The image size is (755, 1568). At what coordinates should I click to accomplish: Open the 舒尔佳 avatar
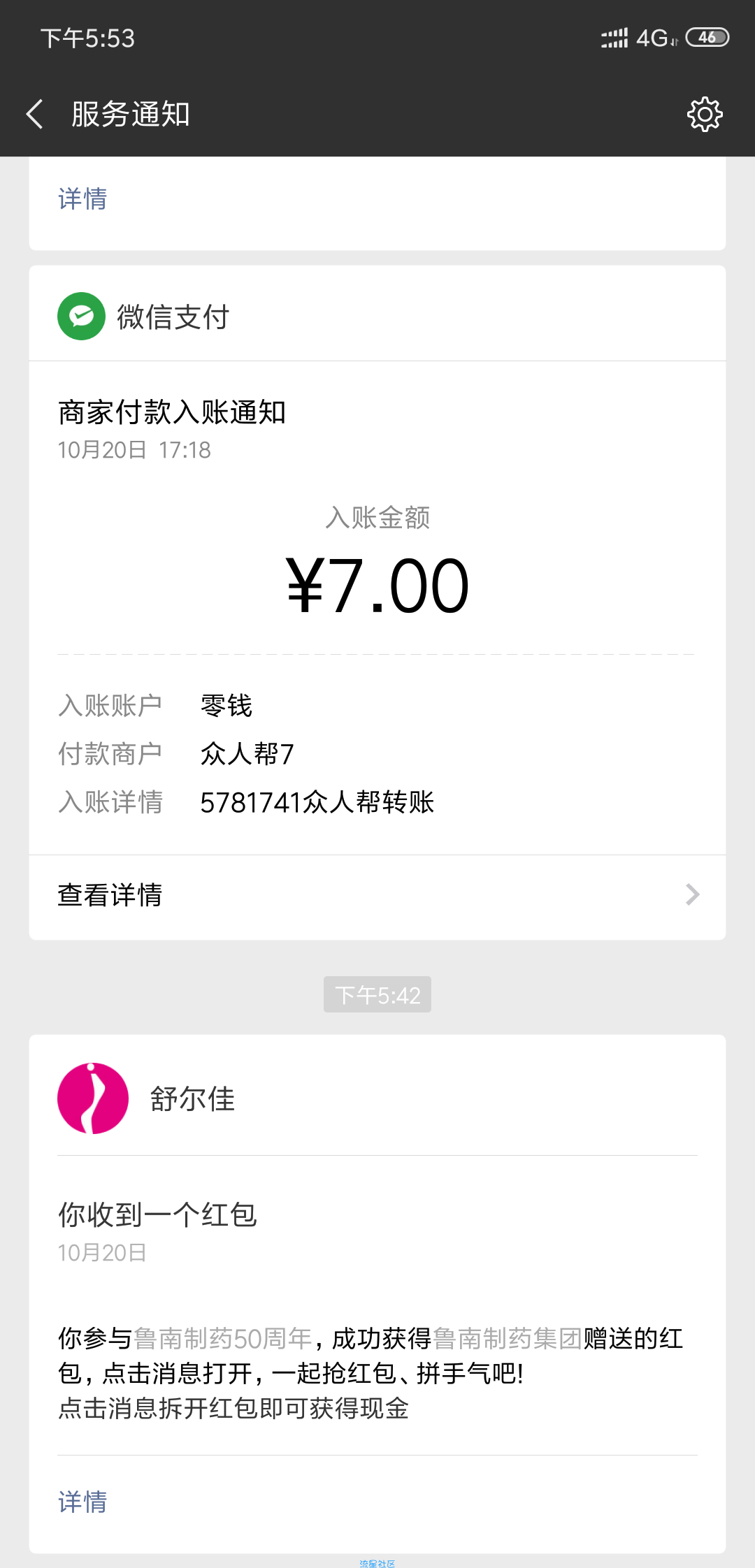click(93, 1098)
